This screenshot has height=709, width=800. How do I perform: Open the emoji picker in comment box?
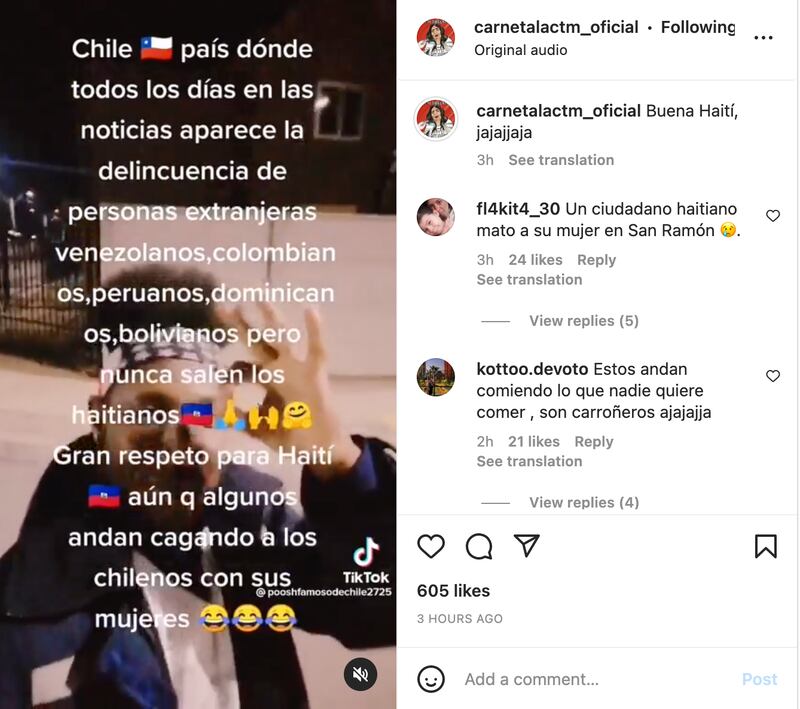click(431, 679)
